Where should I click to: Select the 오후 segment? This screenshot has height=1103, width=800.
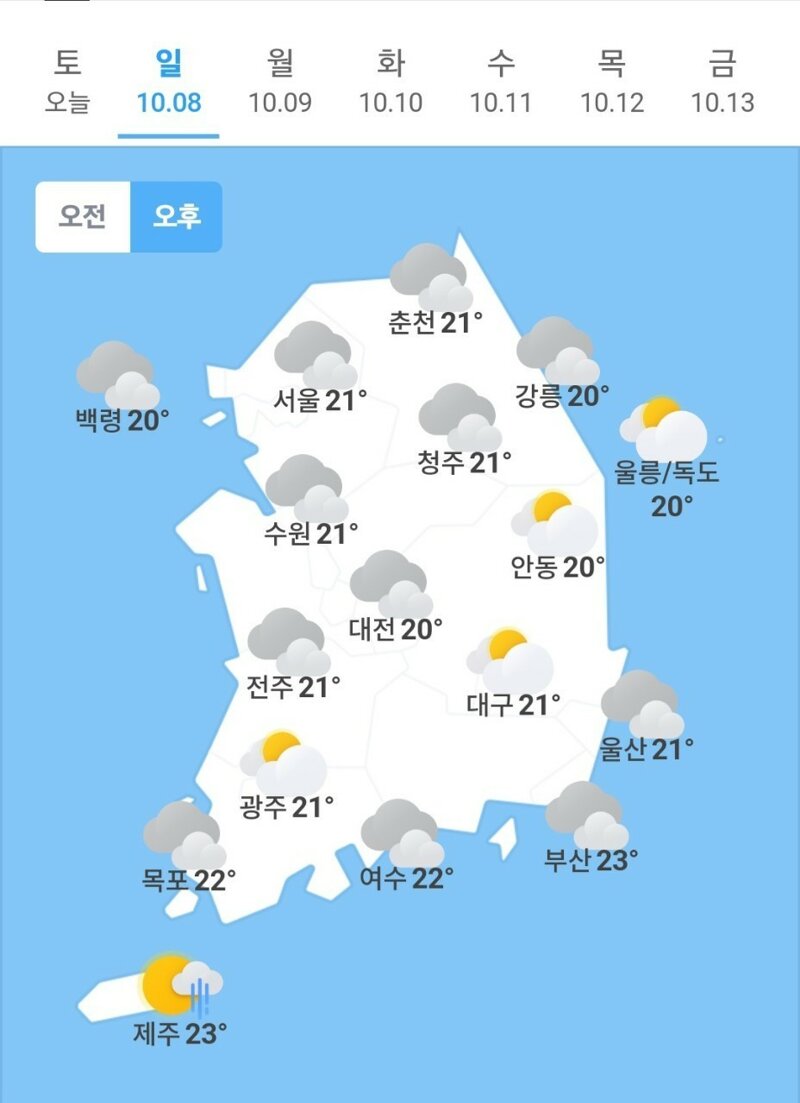coord(176,216)
